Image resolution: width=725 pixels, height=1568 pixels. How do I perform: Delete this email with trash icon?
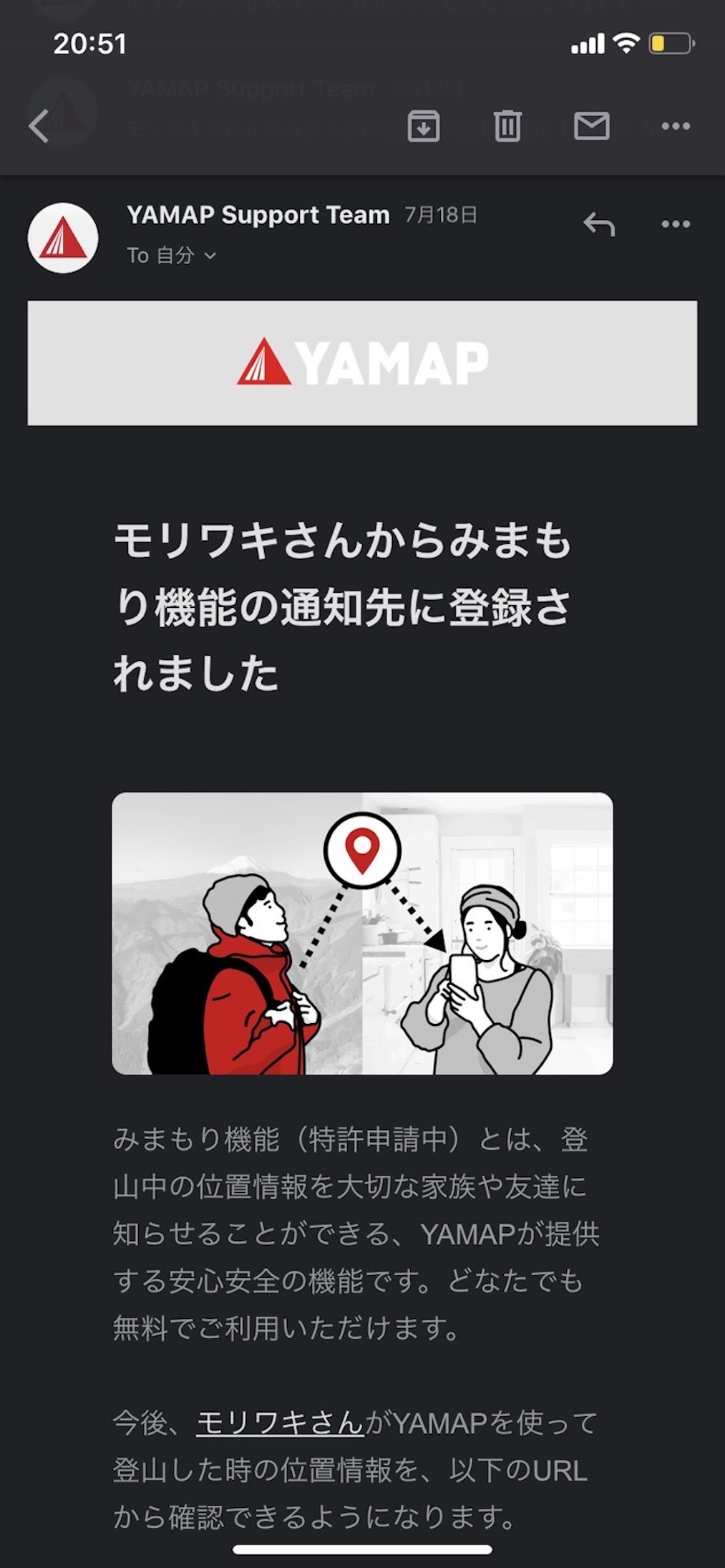click(x=507, y=127)
